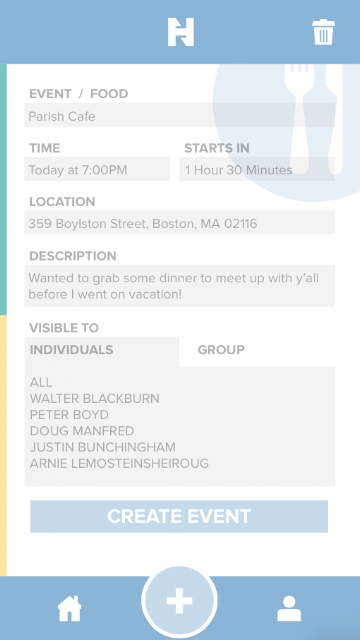
Task: Choose Peter Boyd as a visible individual
Action: [69, 415]
